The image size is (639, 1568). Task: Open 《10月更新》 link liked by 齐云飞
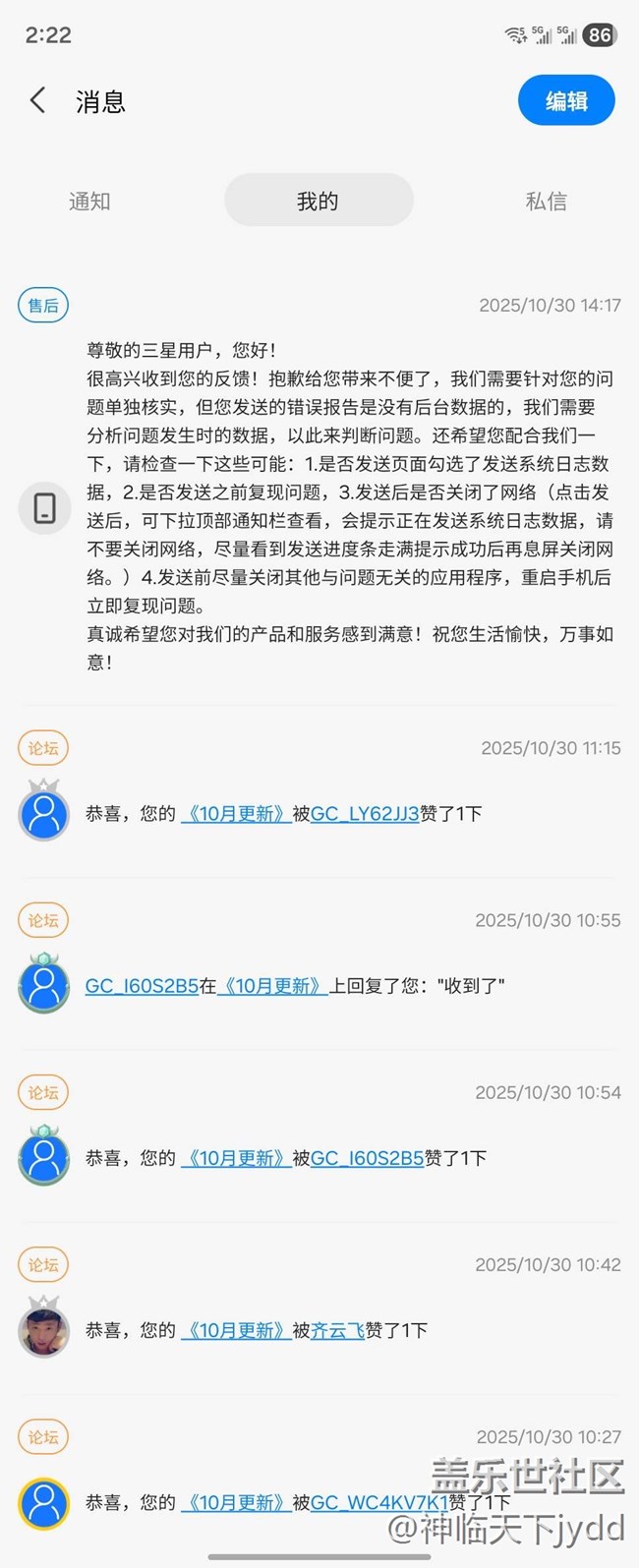pyautogui.click(x=236, y=1331)
